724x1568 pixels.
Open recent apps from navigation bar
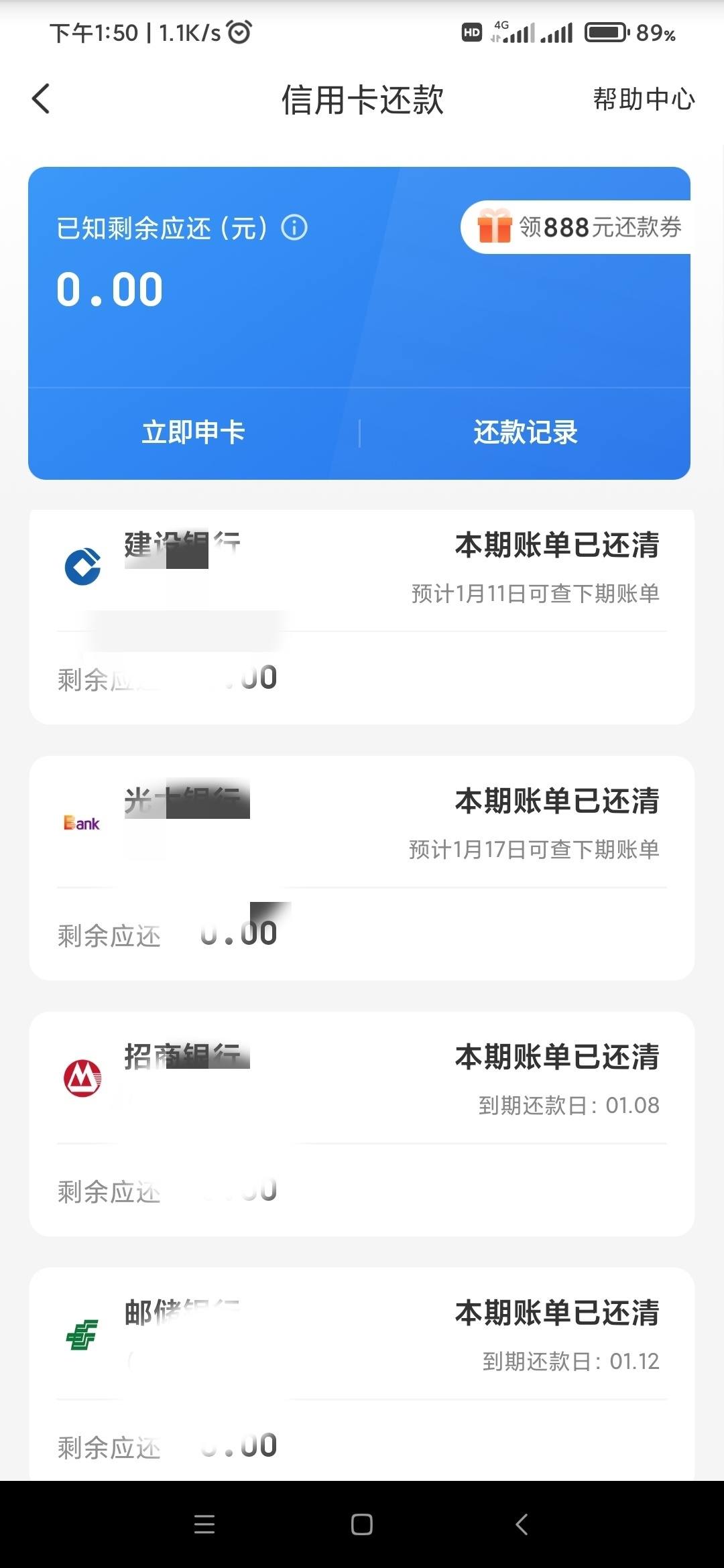coord(204,1524)
